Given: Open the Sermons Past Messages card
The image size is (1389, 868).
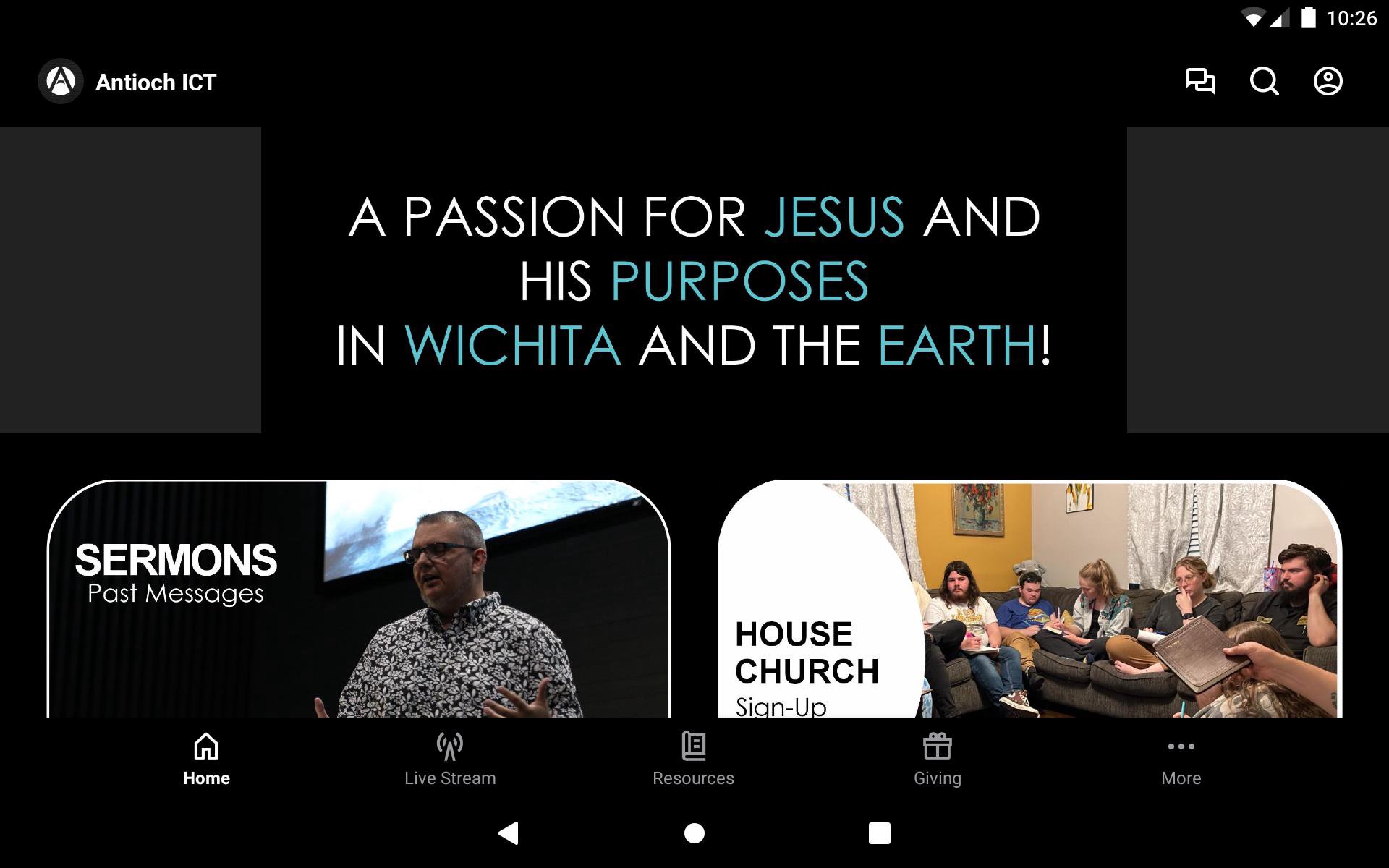Looking at the screenshot, I should pos(359,599).
